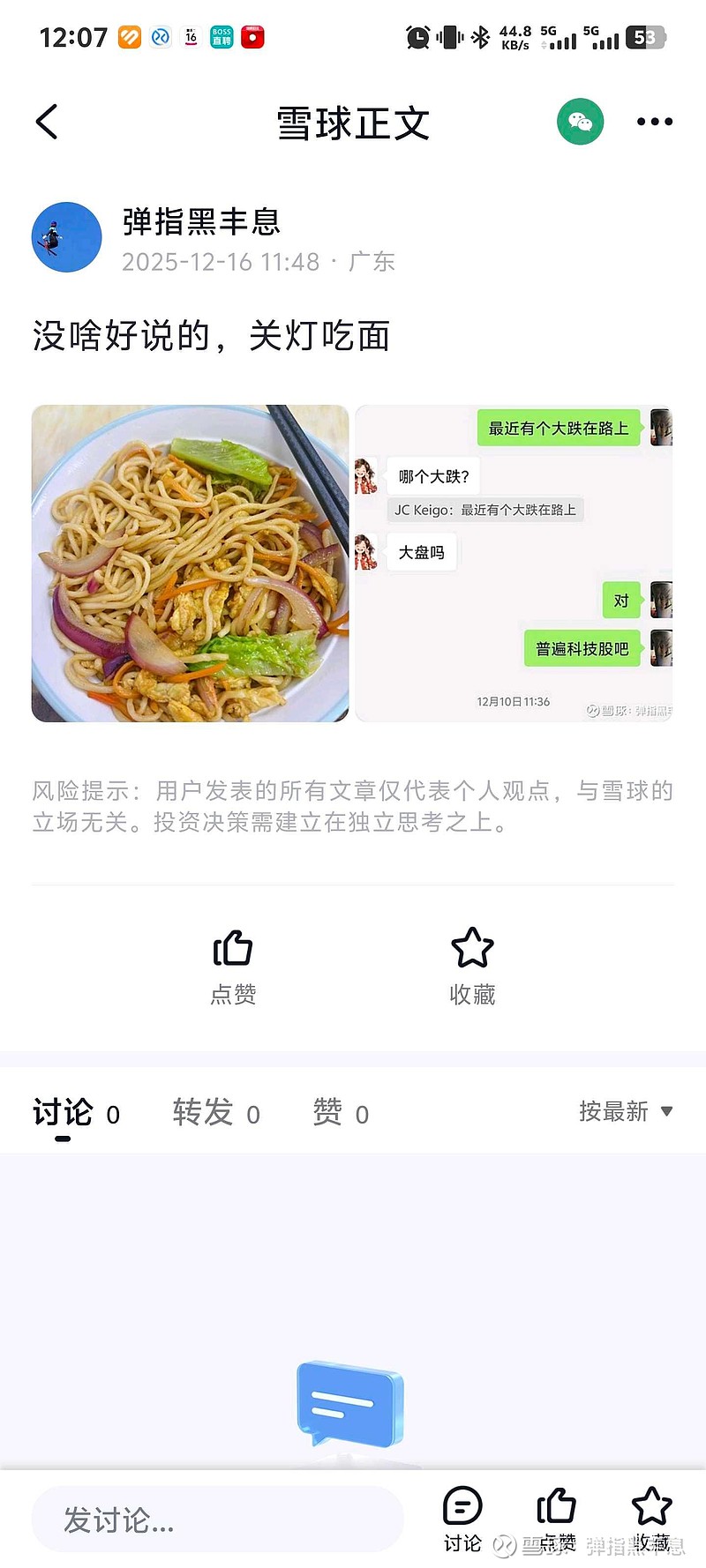Tap the post title 没啥好说的，关灯吃面
Screen dimensions: 706x1568
tap(212, 338)
